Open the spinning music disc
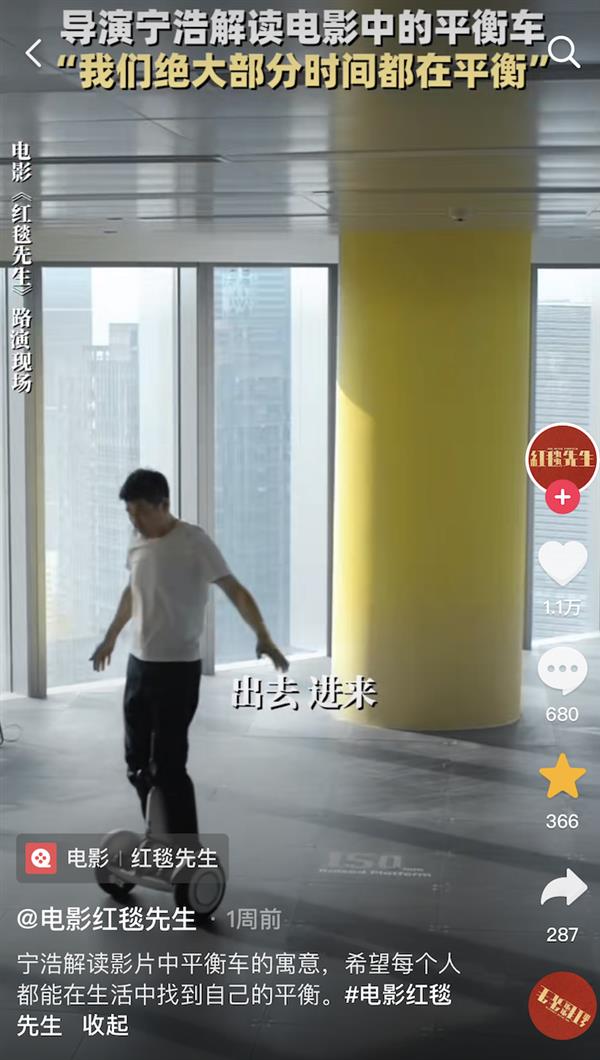Viewport: 600px width, 1060px height. pyautogui.click(x=562, y=1005)
